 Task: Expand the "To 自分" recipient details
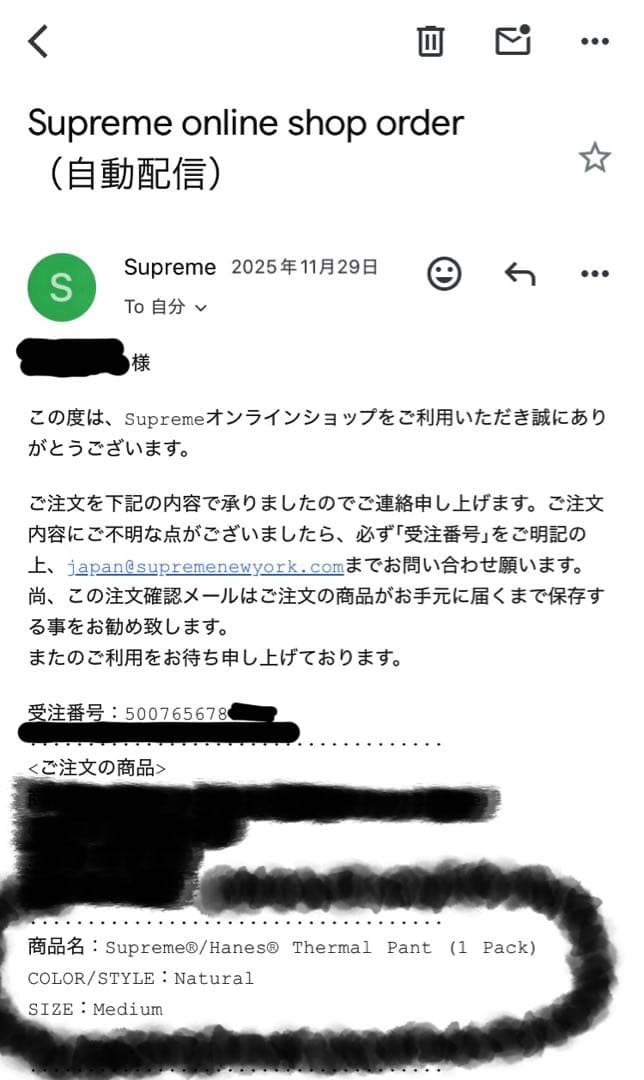pyautogui.click(x=165, y=307)
